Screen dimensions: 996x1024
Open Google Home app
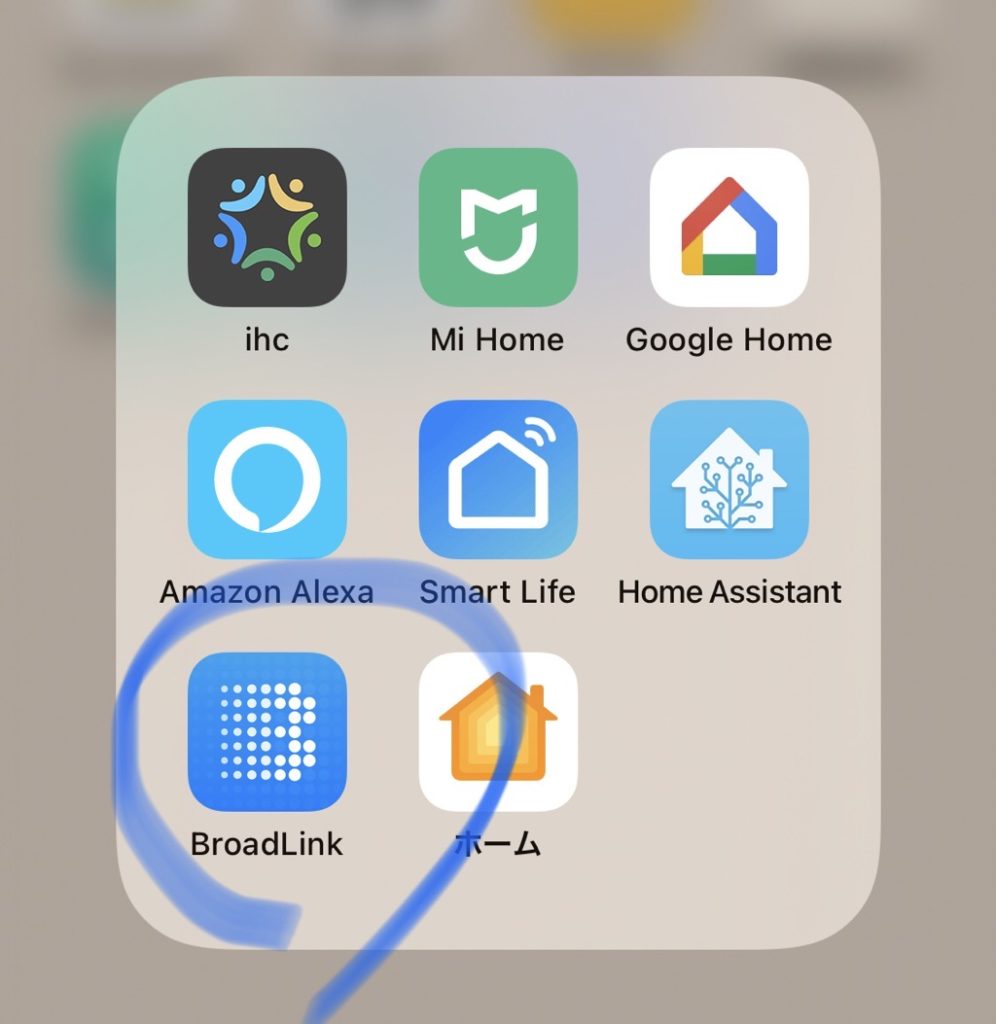729,227
